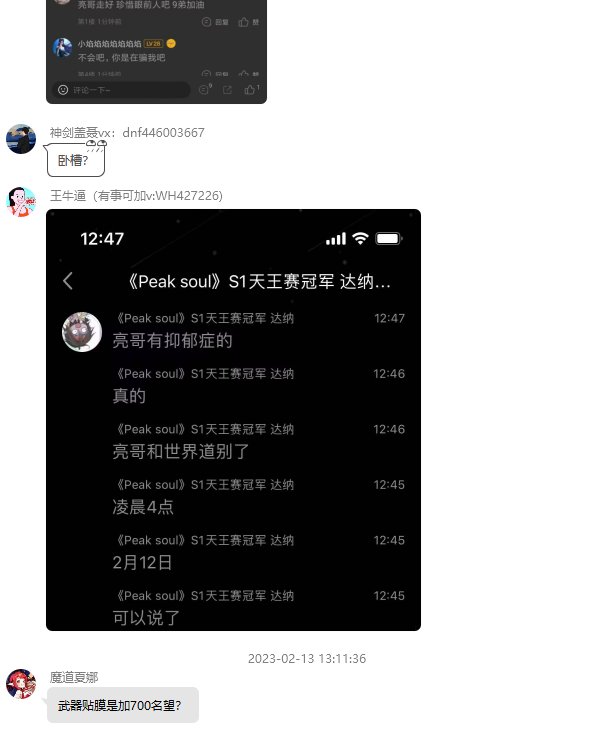
Task: View the profile of 神剑盖聂 via avatar
Action: (21, 140)
